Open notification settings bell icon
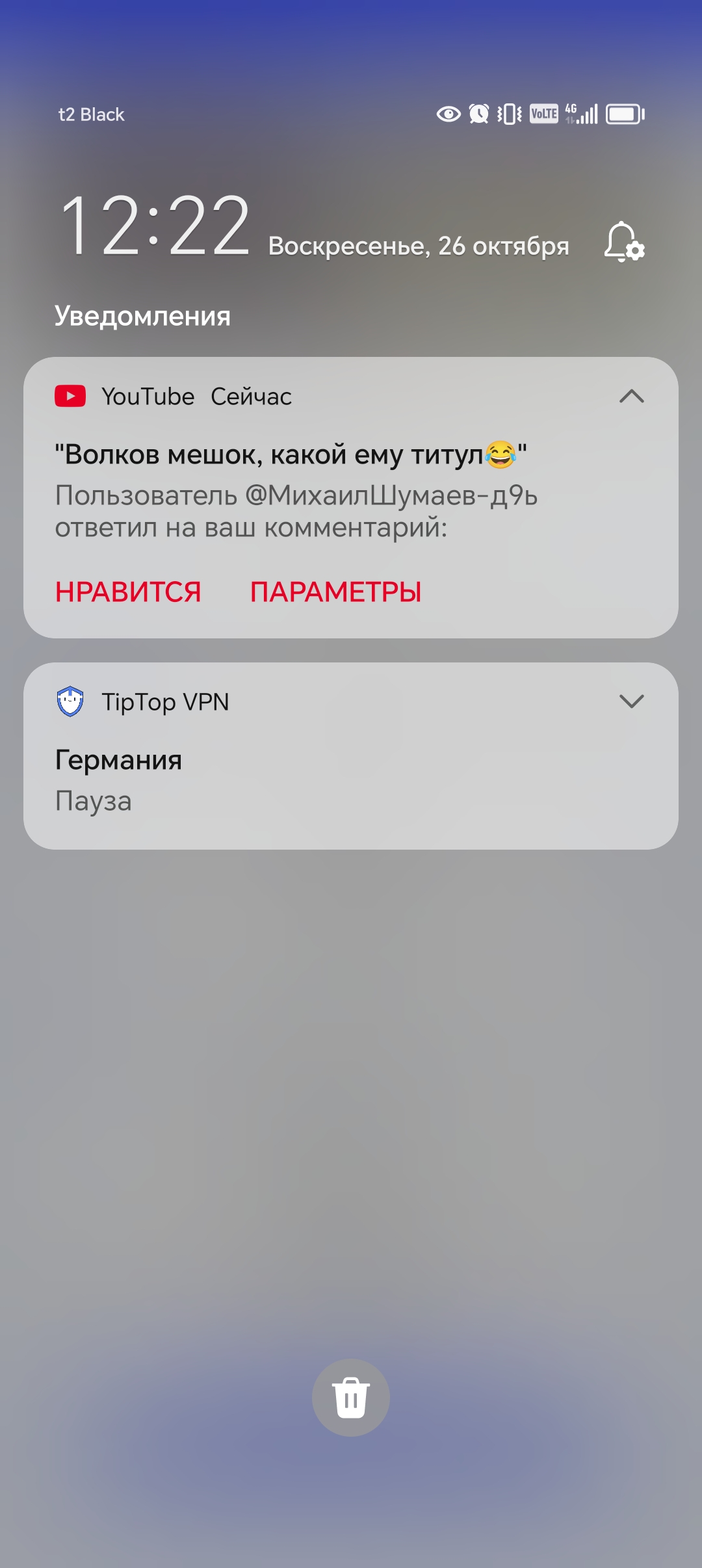 [623, 242]
